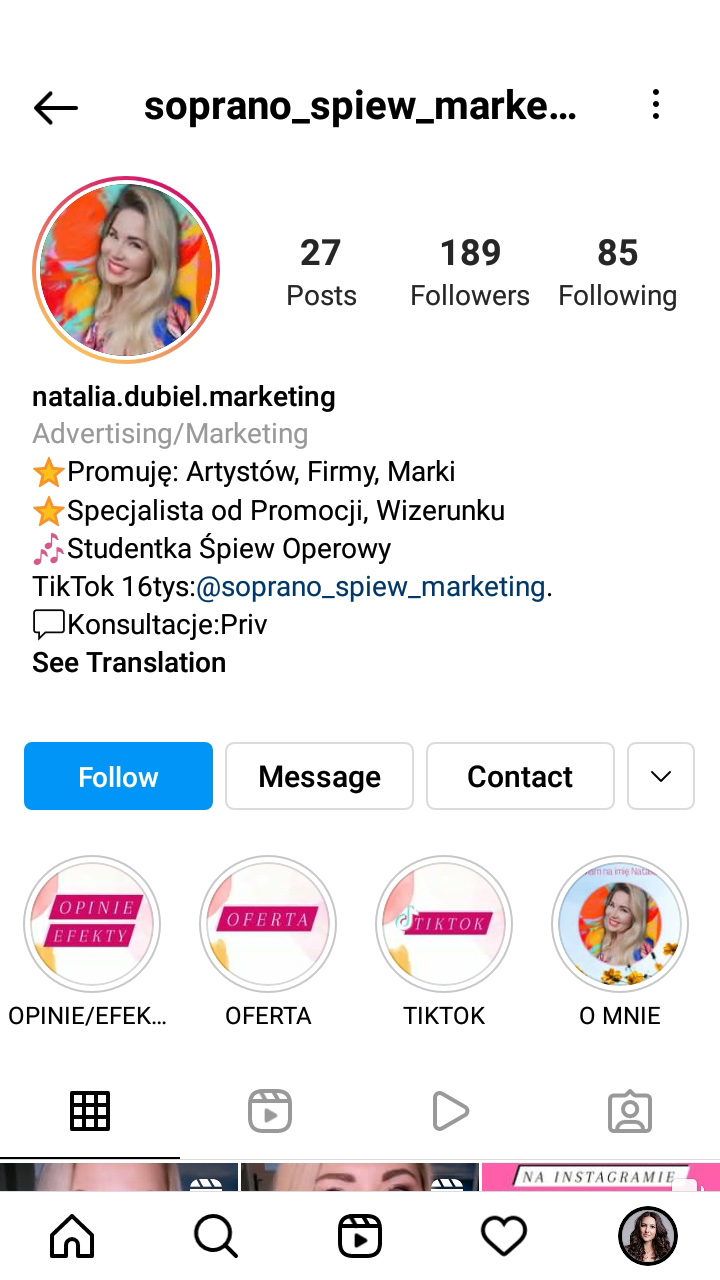Tap See Translation under bio

(129, 663)
